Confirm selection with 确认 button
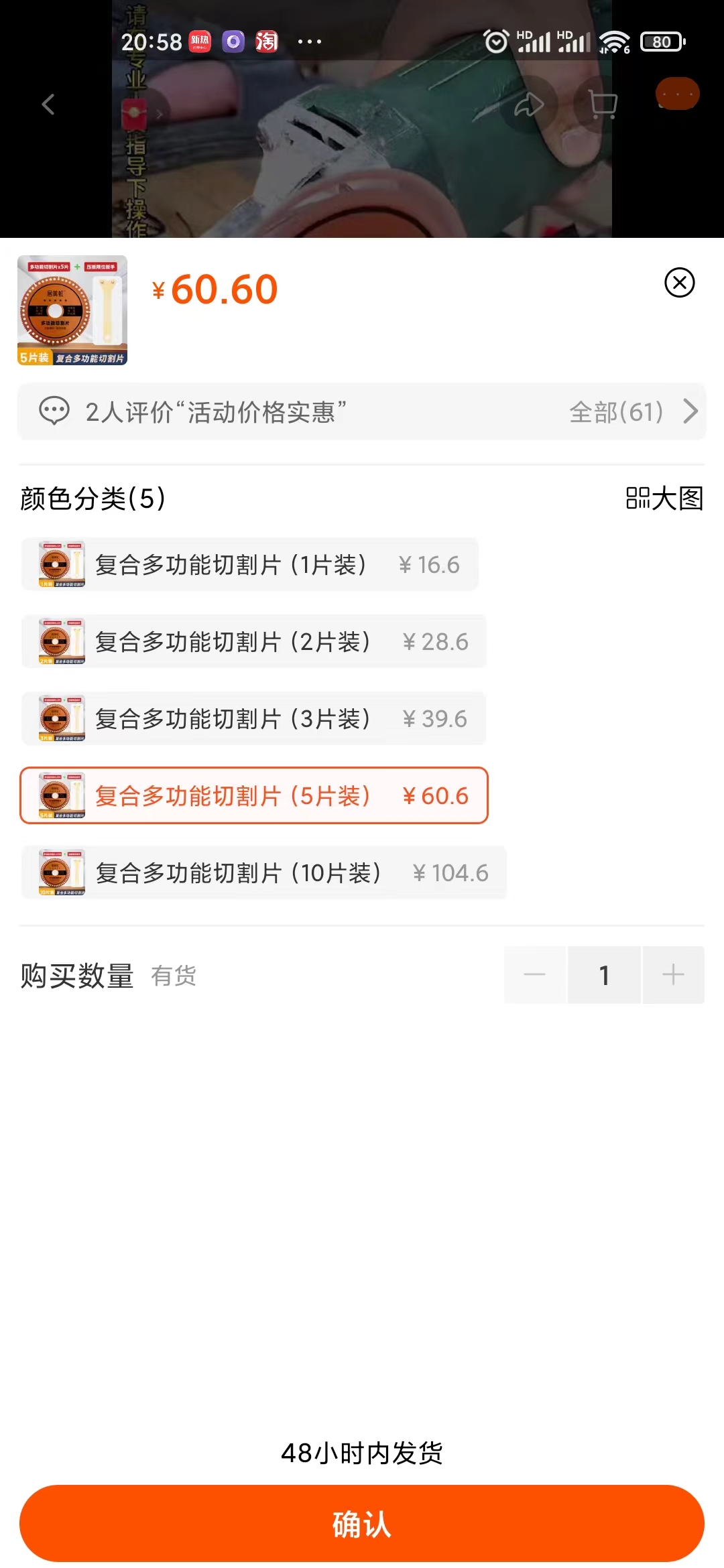The image size is (724, 1568). coord(362,1524)
